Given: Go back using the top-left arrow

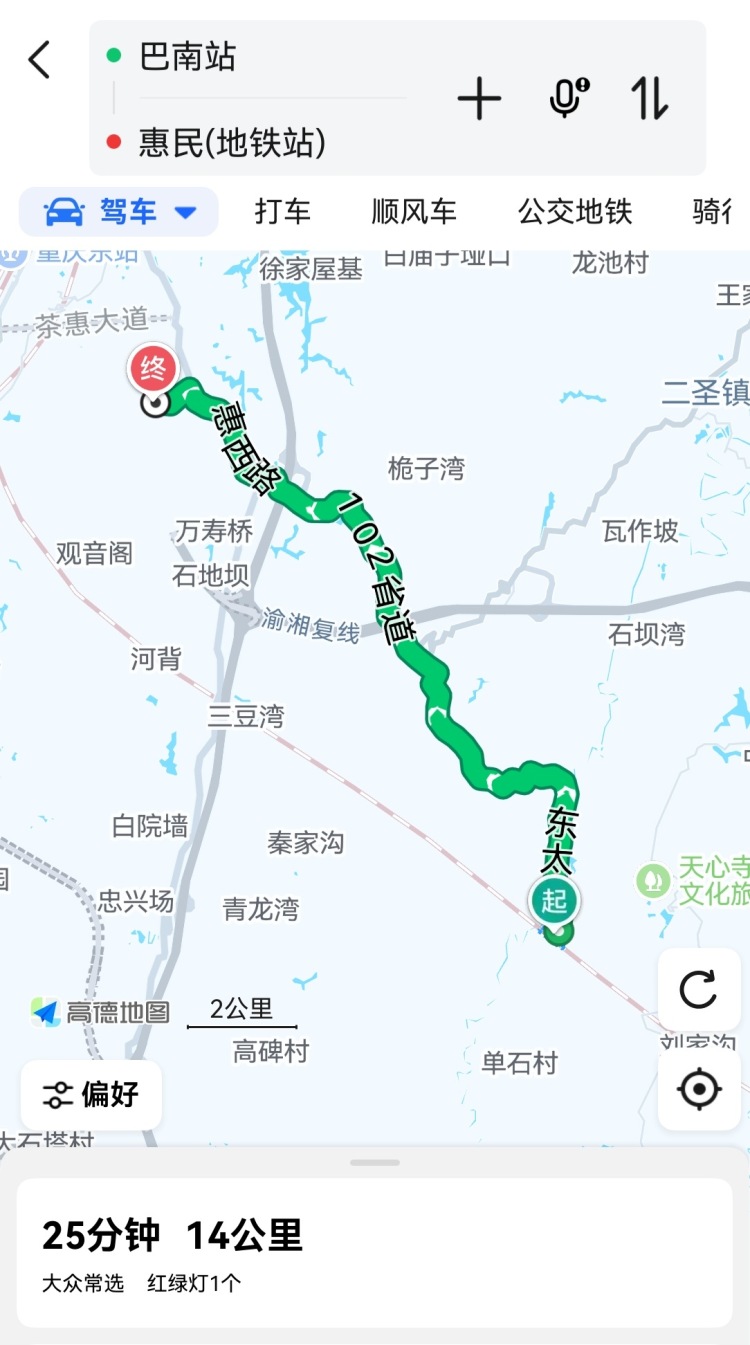Looking at the screenshot, I should point(40,60).
